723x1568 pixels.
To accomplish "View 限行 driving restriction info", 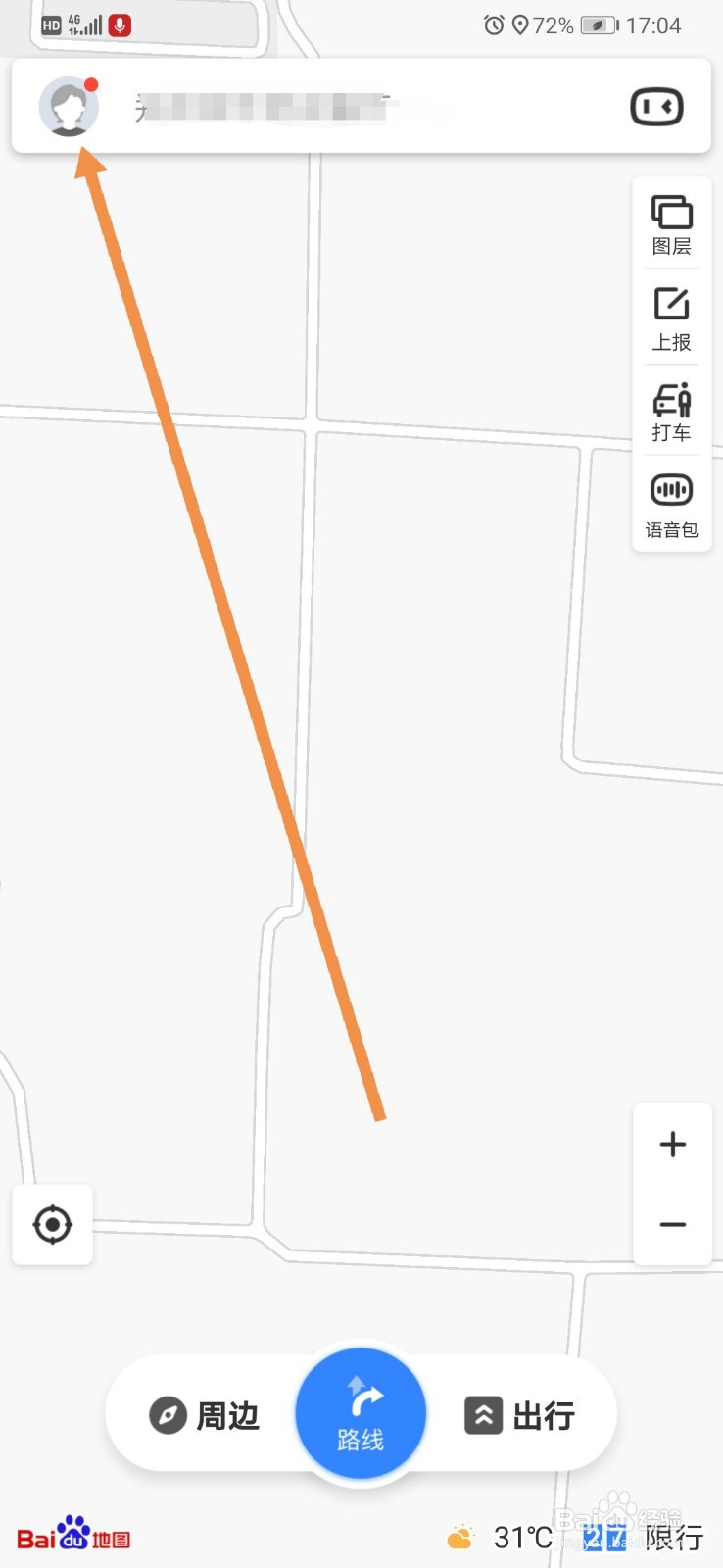I will click(x=672, y=1537).
